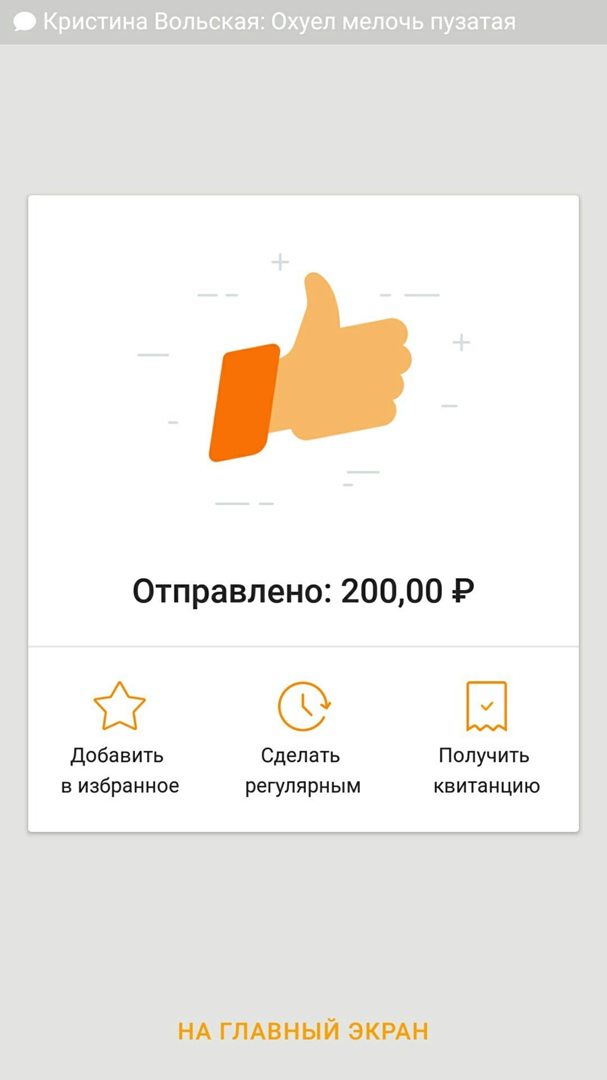The width and height of the screenshot is (607, 1080).
Task: Add this payment to favorites
Action: [119, 738]
